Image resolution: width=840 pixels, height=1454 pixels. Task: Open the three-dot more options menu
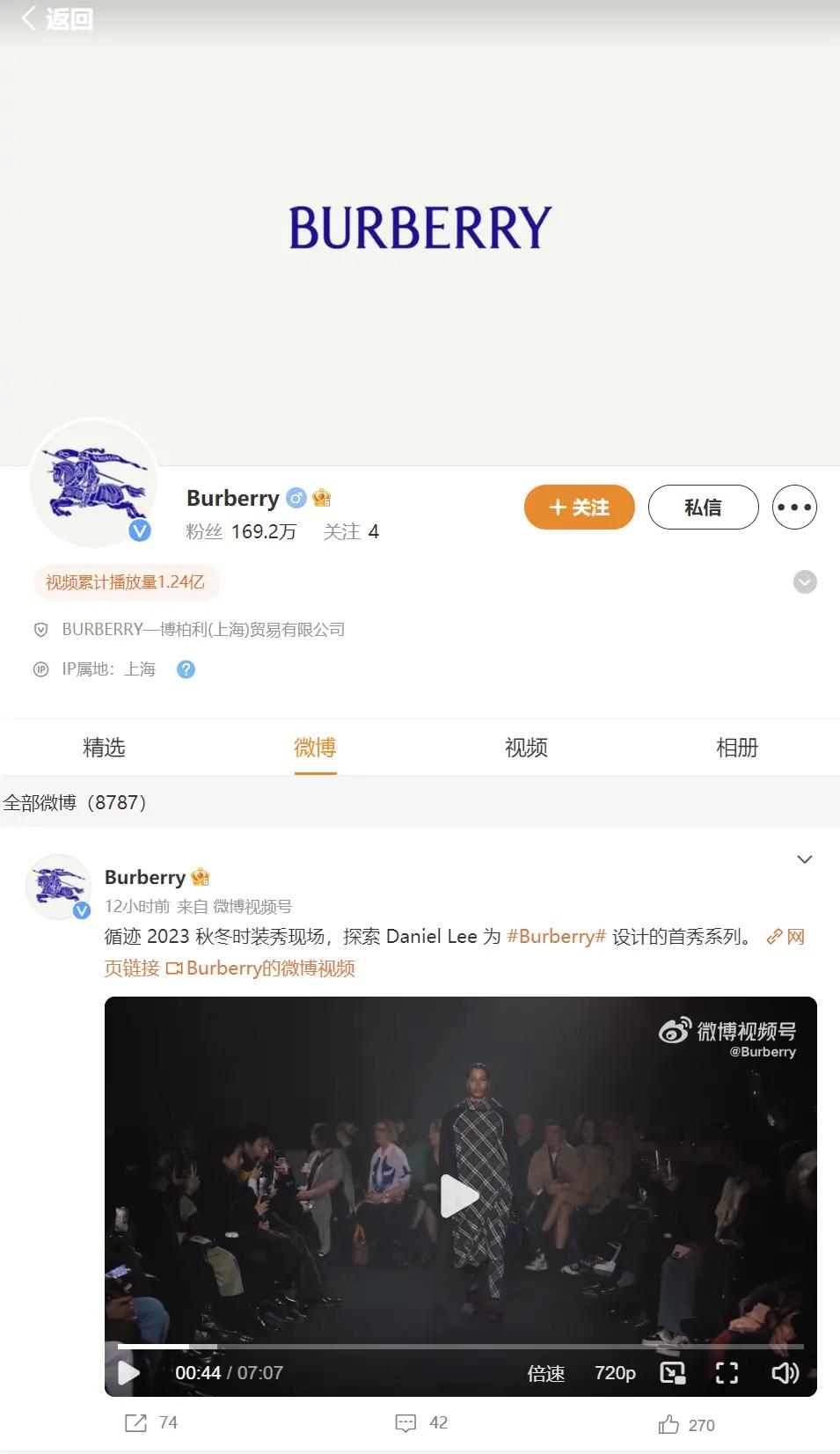click(794, 508)
